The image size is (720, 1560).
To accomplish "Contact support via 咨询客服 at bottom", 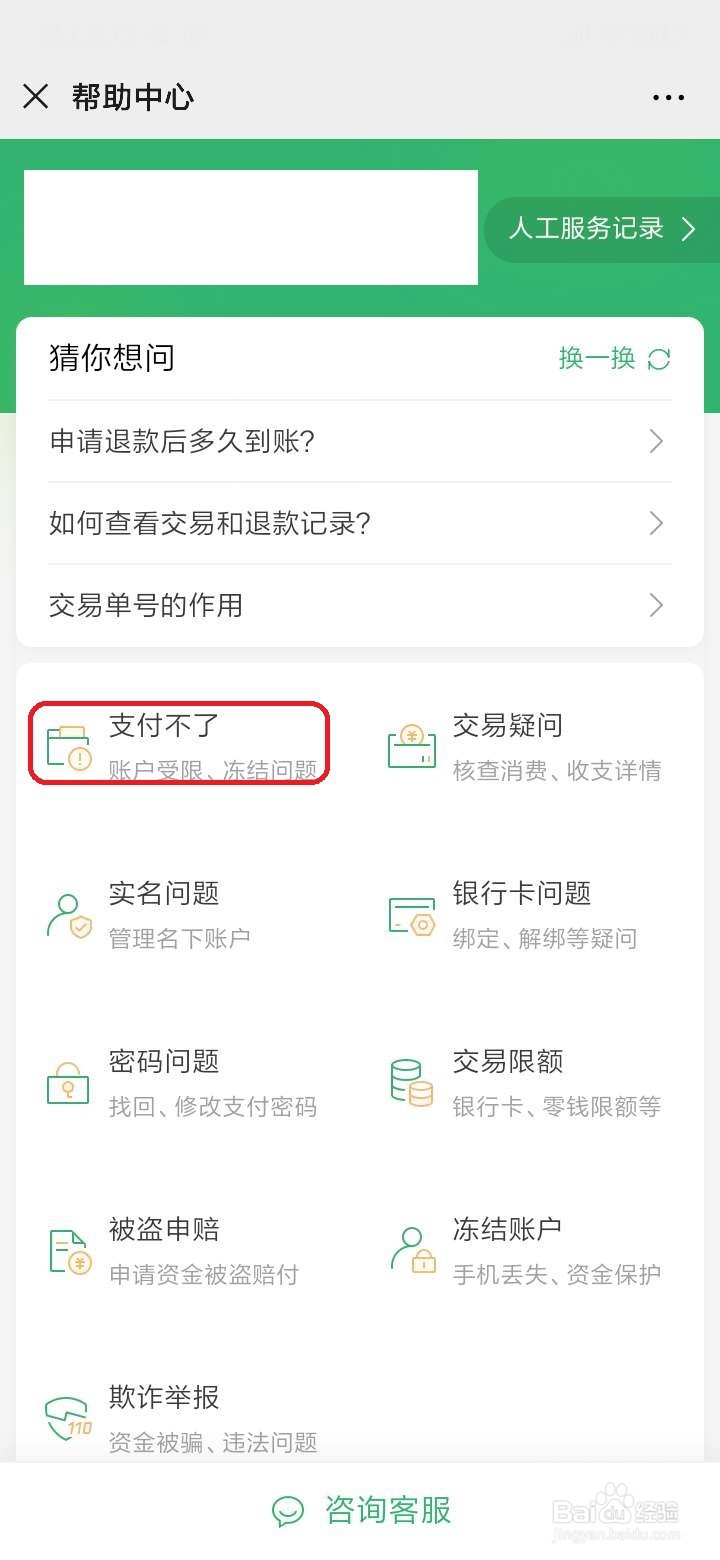I will click(388, 1512).
